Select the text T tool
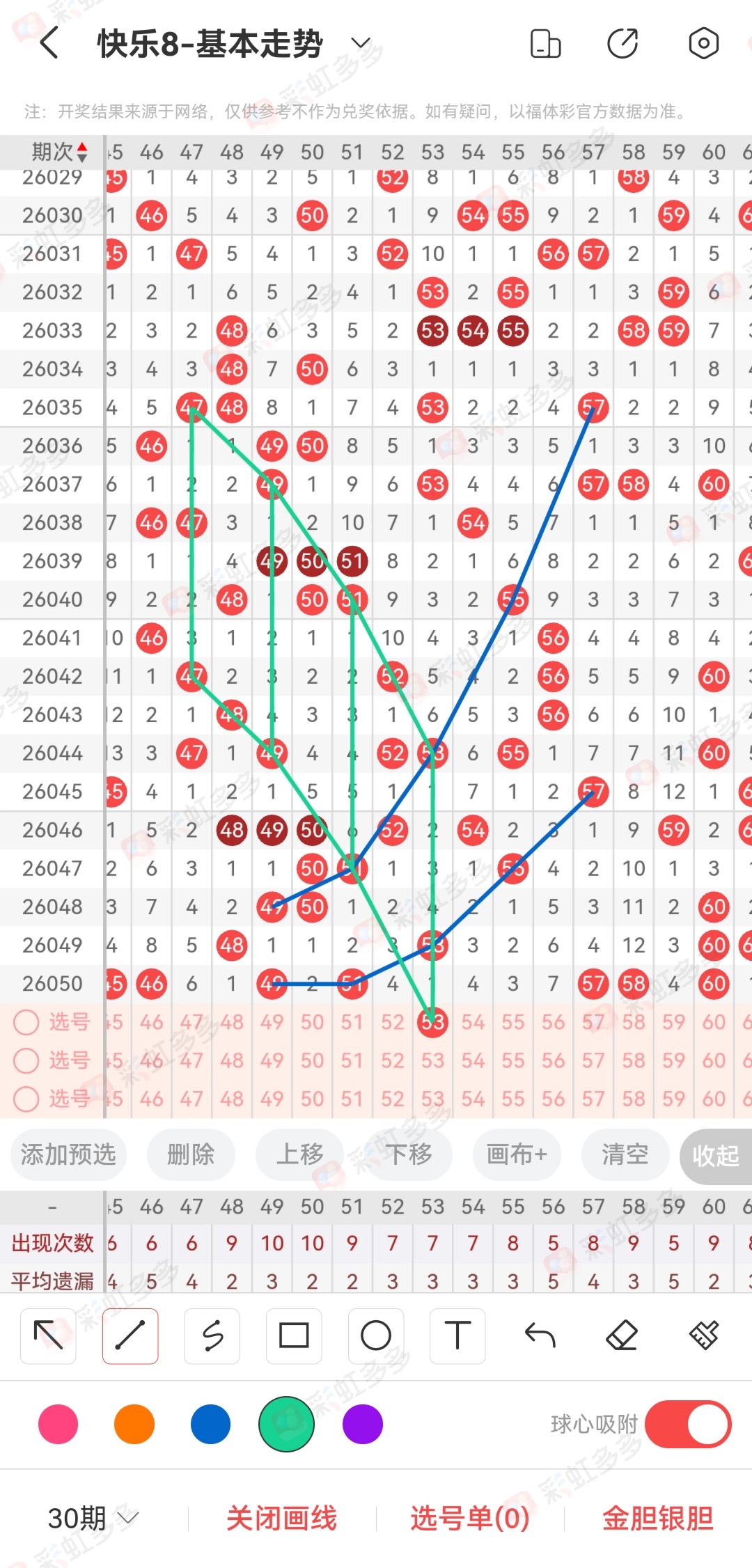Viewport: 752px width, 1568px height. pos(457,1335)
